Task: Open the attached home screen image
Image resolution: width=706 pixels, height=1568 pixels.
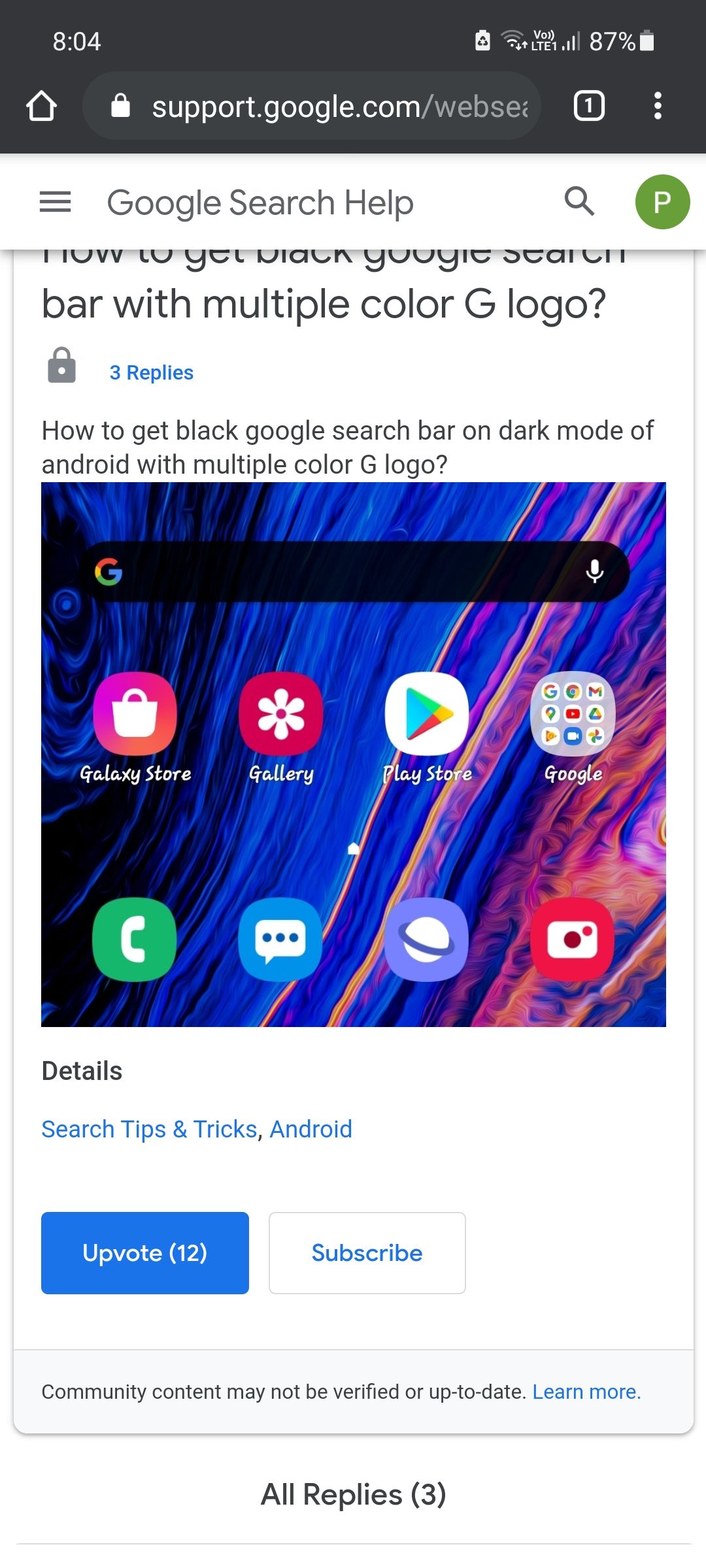Action: (x=353, y=754)
